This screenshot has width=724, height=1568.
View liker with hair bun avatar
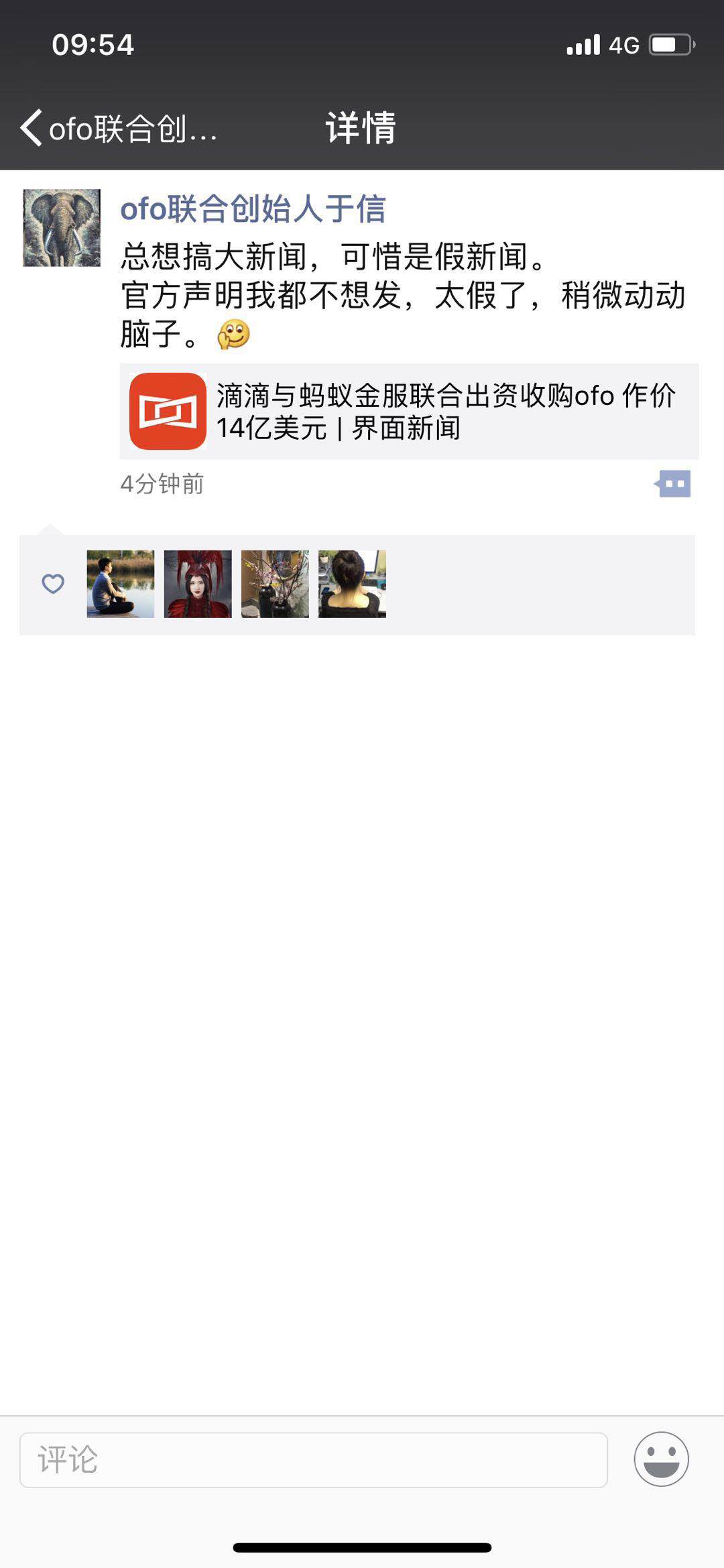point(352,584)
